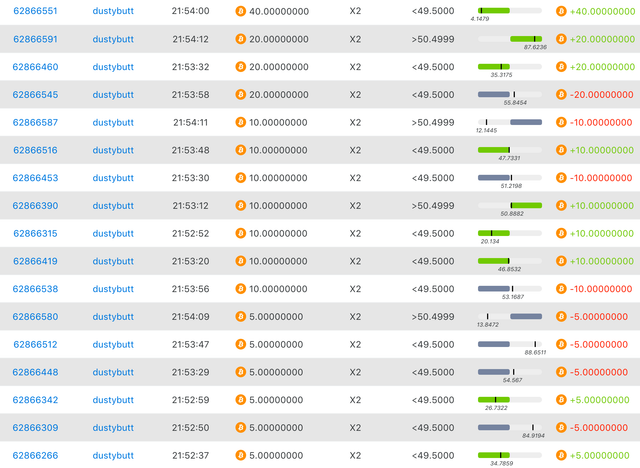640x468 pixels.
Task: View bet number 62866580
Action: point(35,317)
